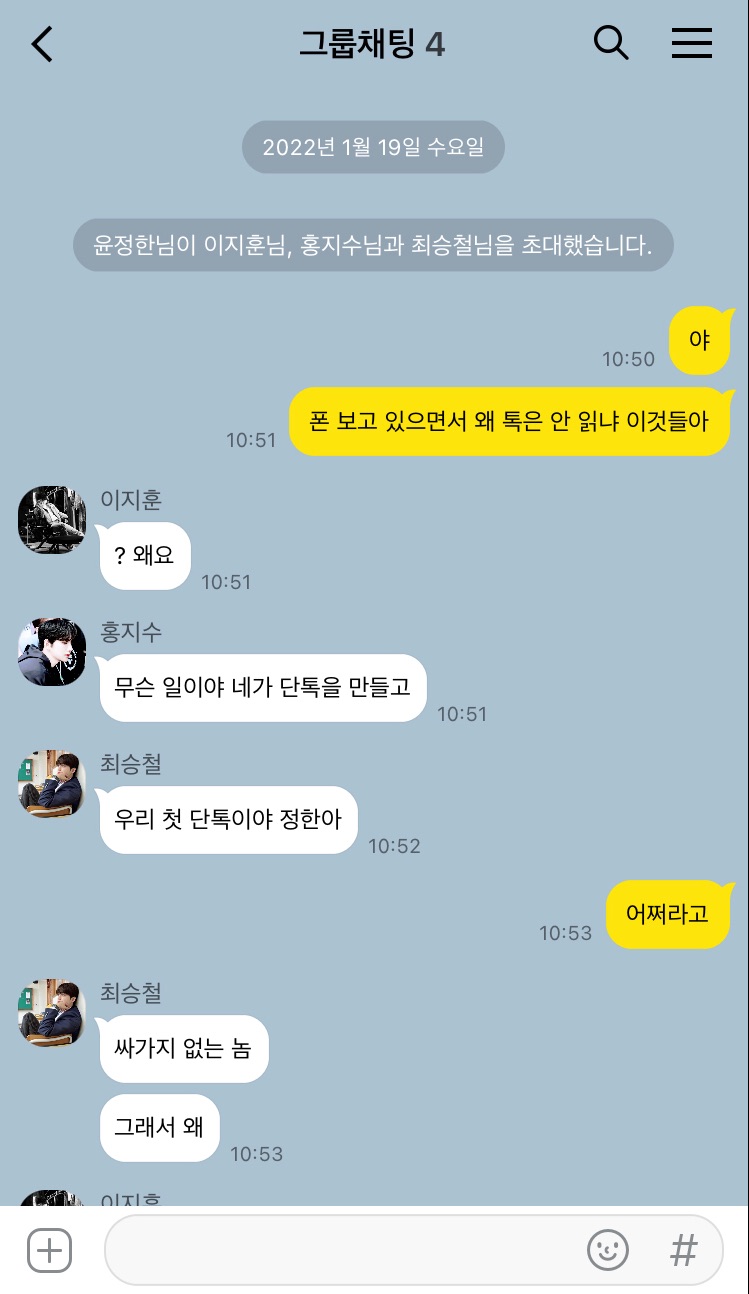
Task: Tap the date banner 2022년 1월 19일 수요일
Action: (373, 146)
